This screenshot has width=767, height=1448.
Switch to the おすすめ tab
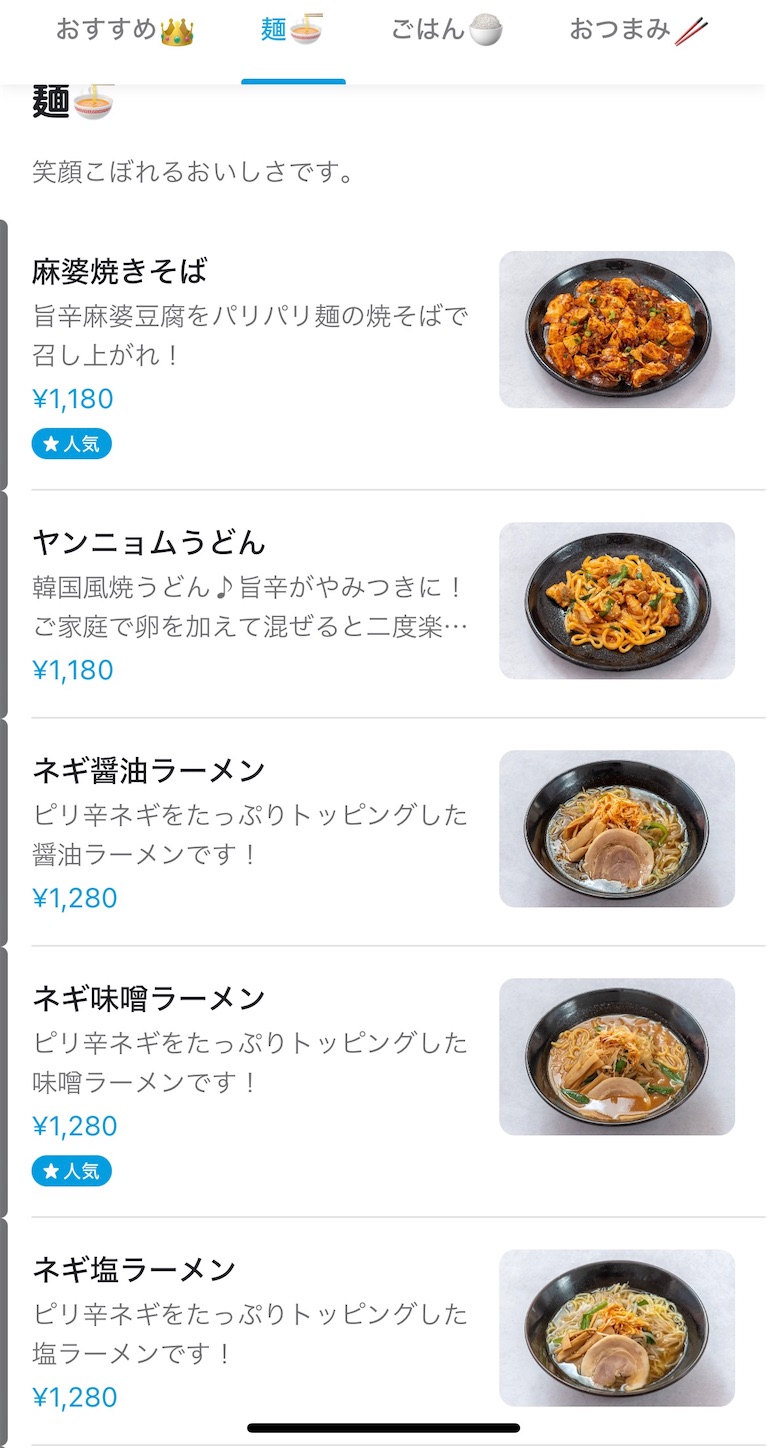(124, 30)
